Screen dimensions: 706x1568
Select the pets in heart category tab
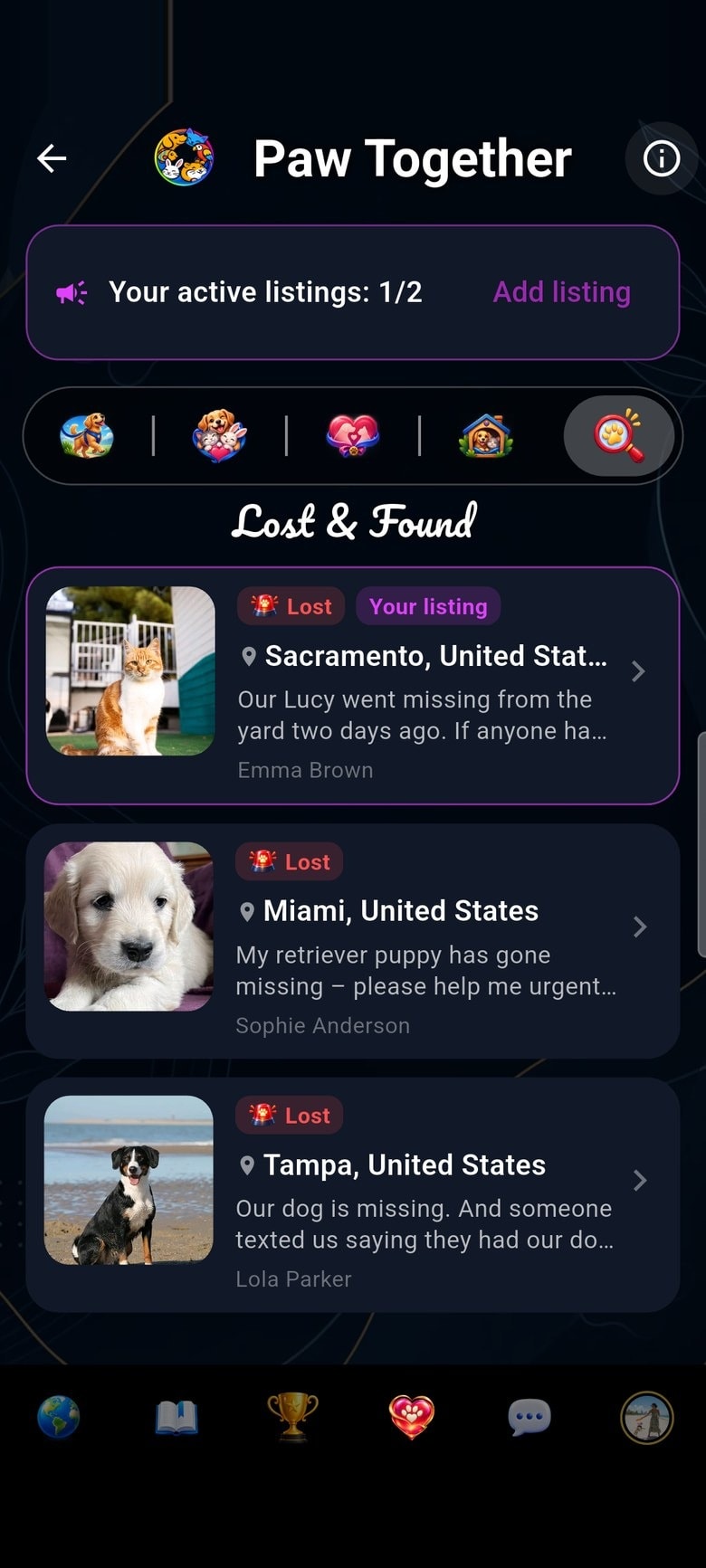tap(220, 436)
